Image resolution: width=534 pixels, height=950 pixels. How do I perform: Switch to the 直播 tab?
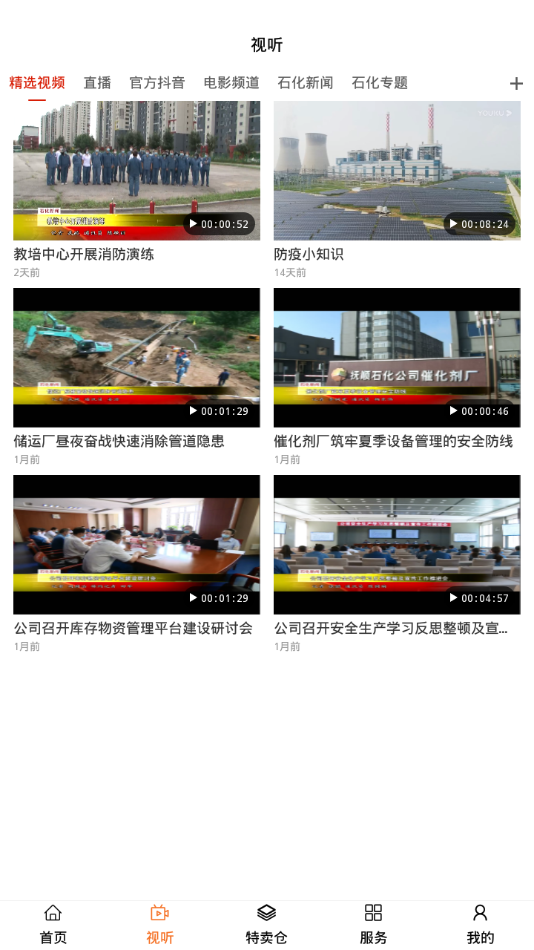pyautogui.click(x=97, y=82)
